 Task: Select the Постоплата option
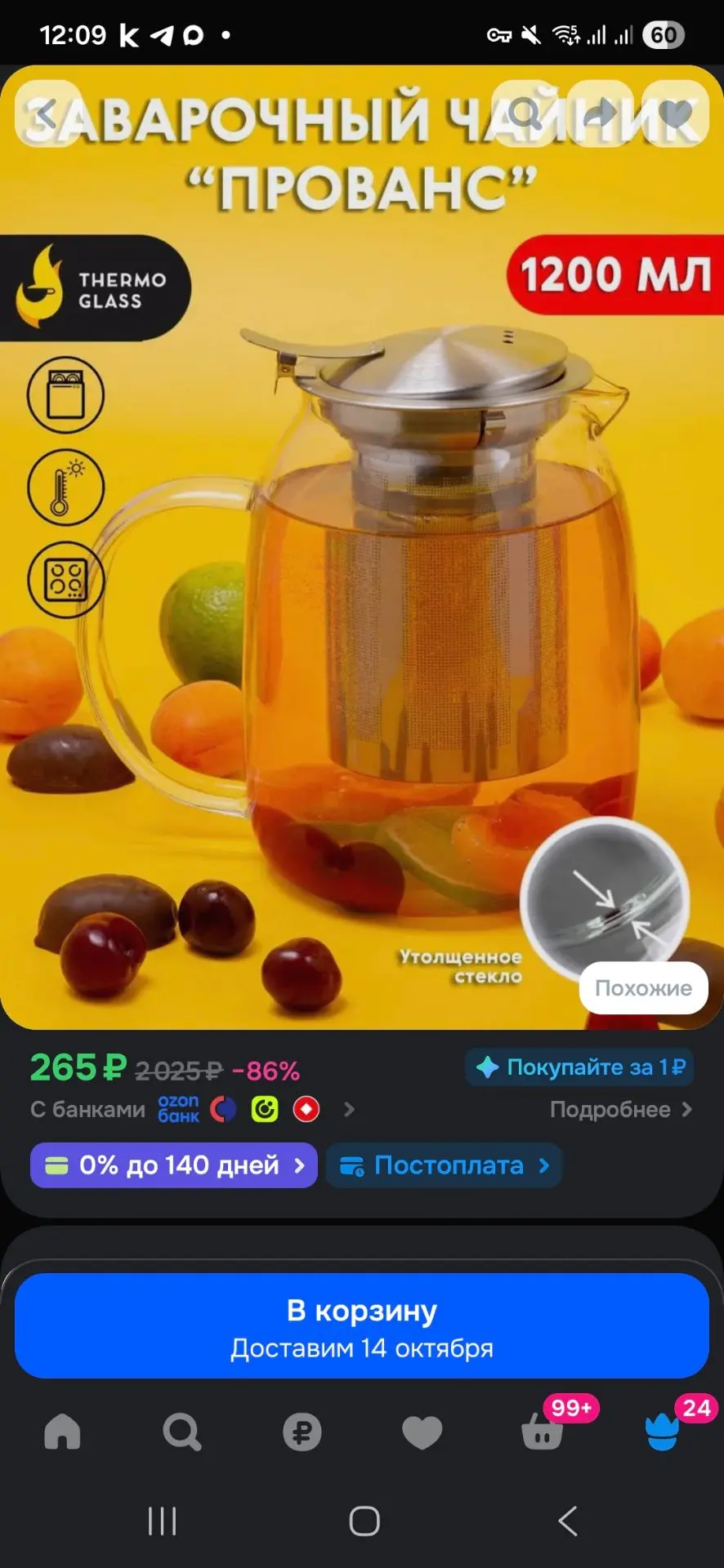tap(444, 1165)
